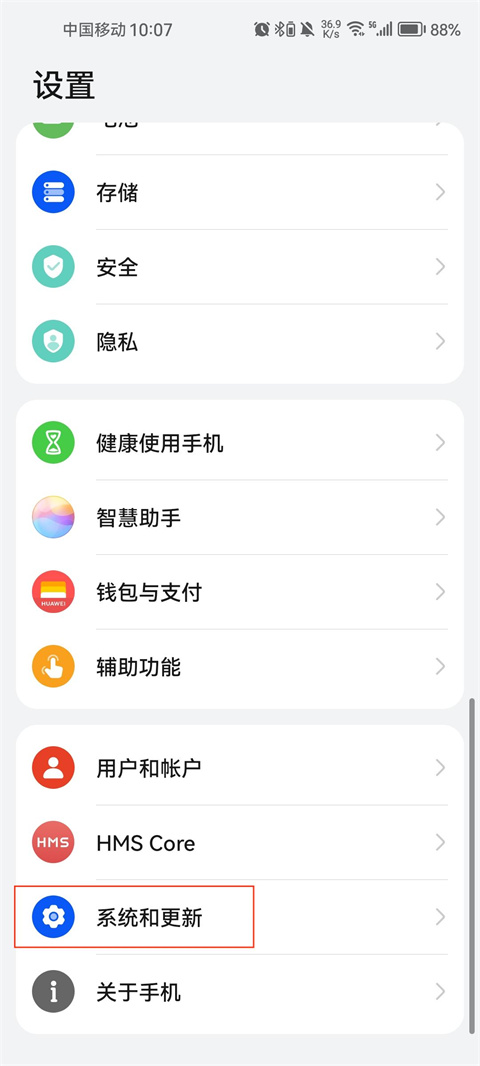Select 系统和更新 system and updates
Viewport: 480px width, 1066px height.
pyautogui.click(x=239, y=918)
